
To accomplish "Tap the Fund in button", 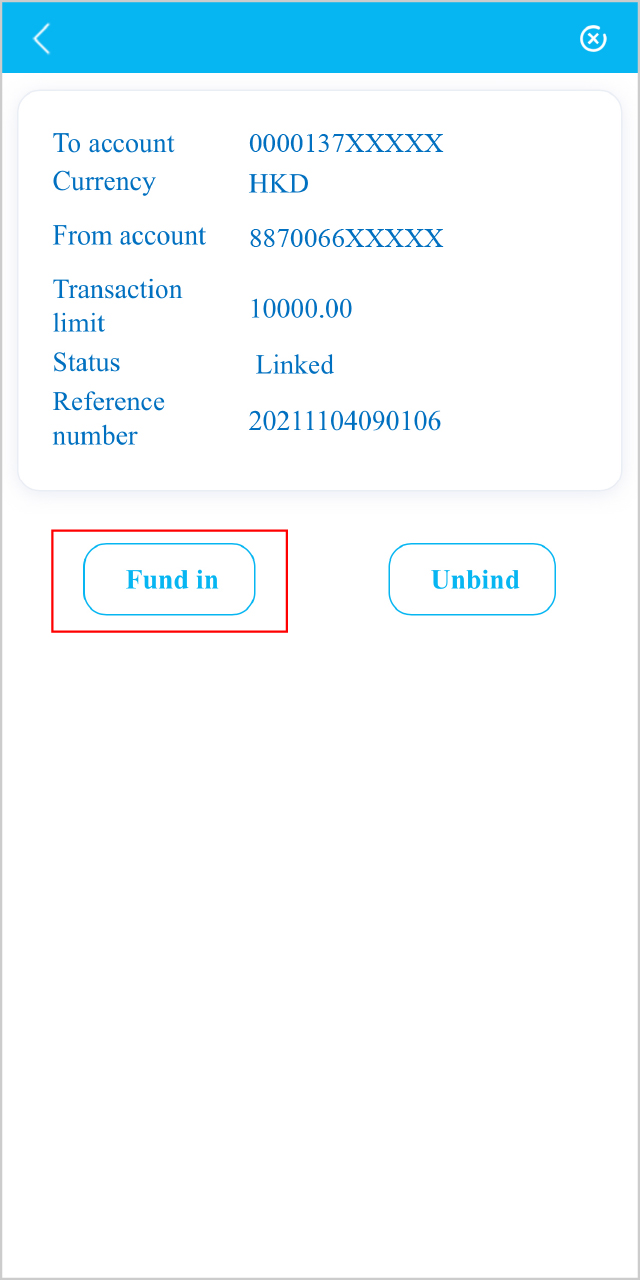I will [x=169, y=579].
